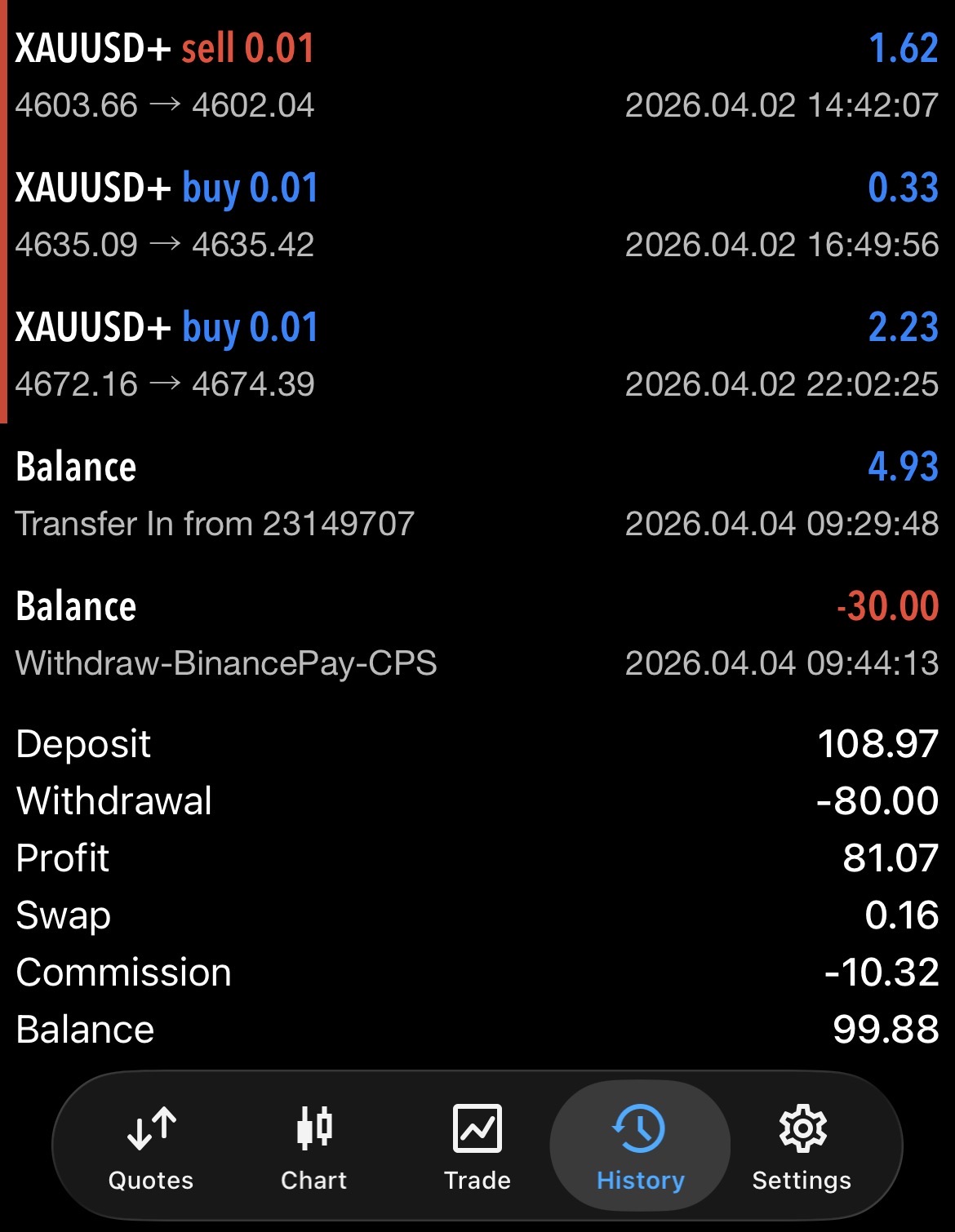Open the Withdraw-BinancePay-CPS balance entry
This screenshot has width=955, height=1232.
click(x=477, y=633)
